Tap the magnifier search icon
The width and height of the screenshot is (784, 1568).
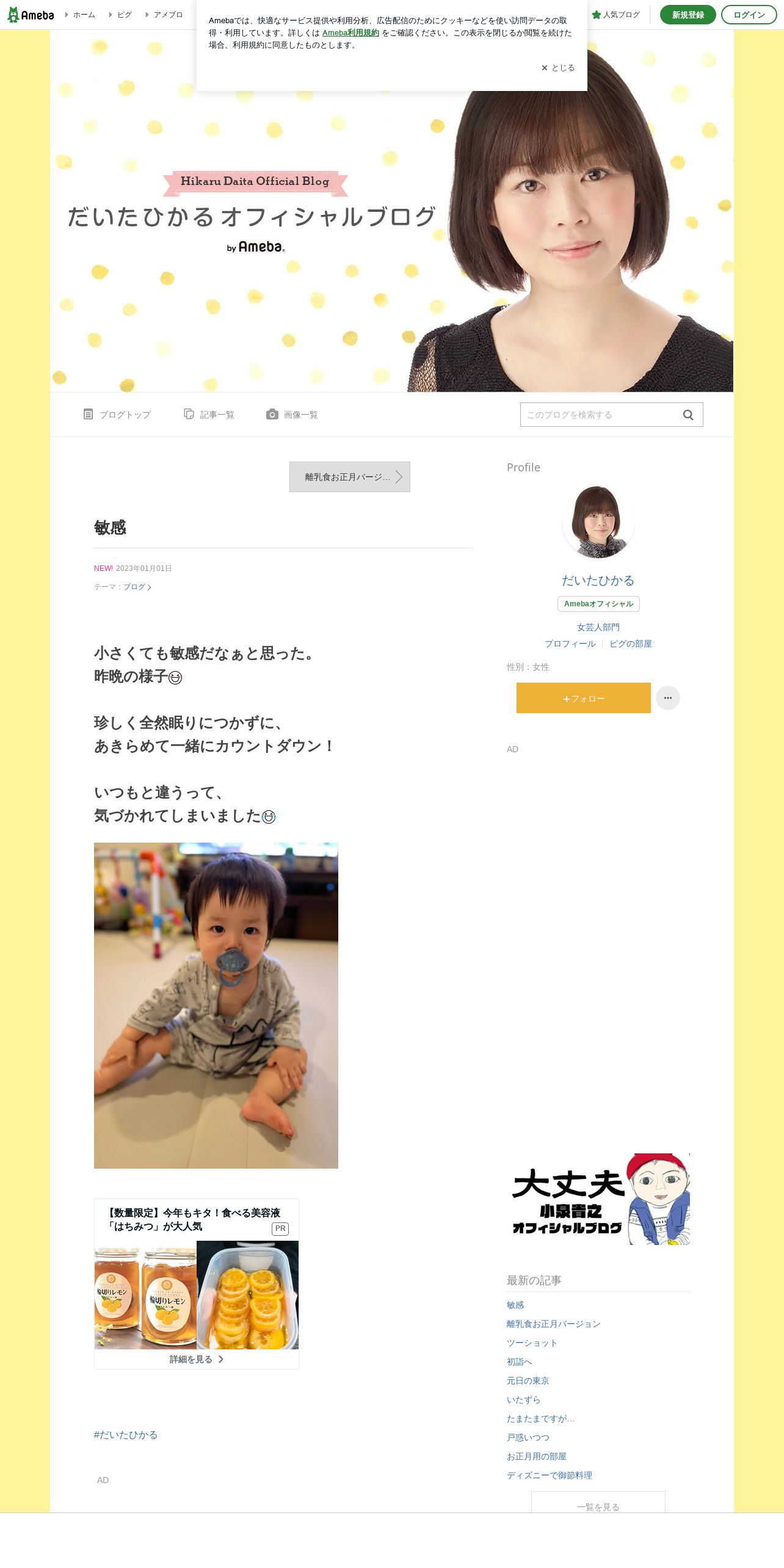(x=688, y=415)
